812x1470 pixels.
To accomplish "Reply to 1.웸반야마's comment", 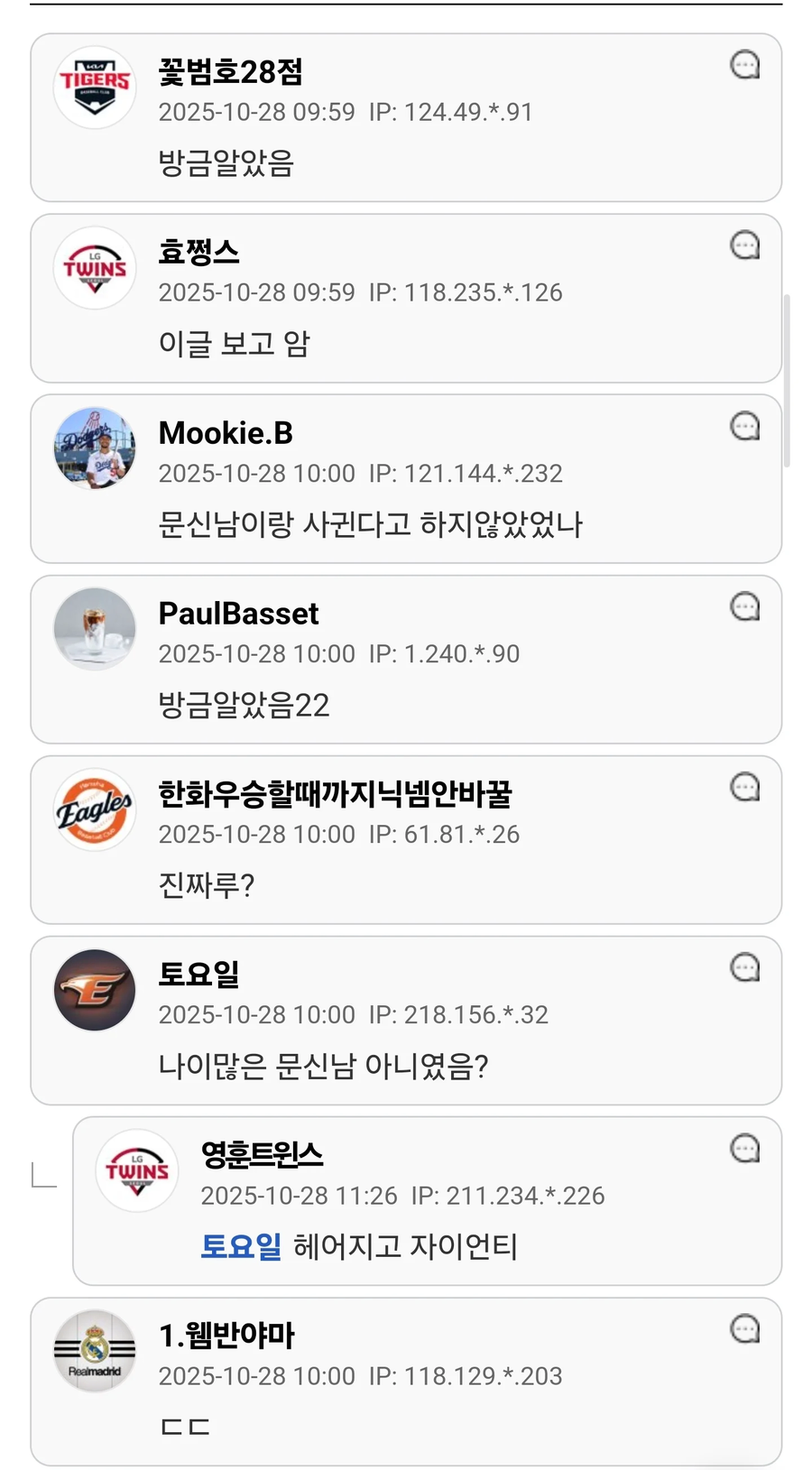I will [x=745, y=1329].
